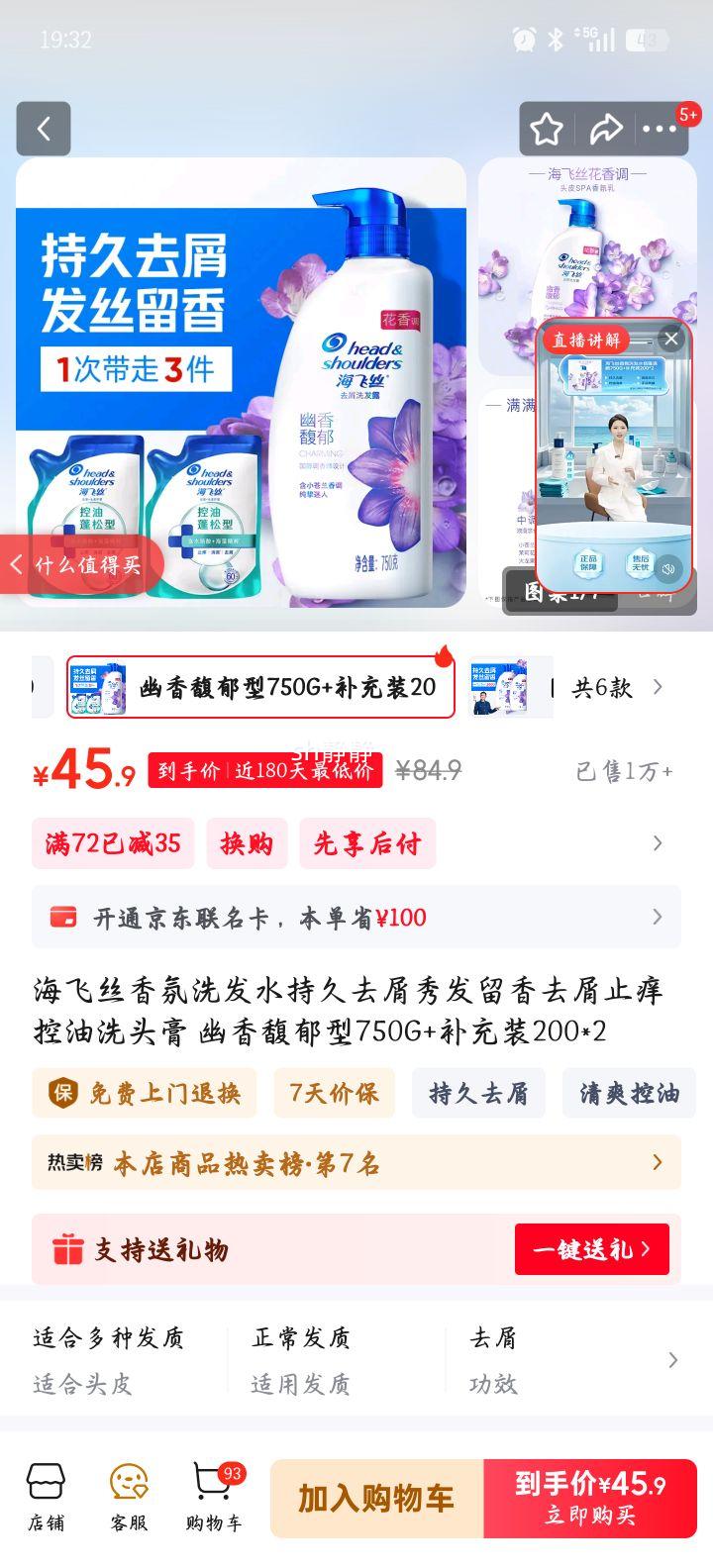Screen dimensions: 713x1568
Task: Tap 立即购买 to buy now
Action: coord(591,1497)
